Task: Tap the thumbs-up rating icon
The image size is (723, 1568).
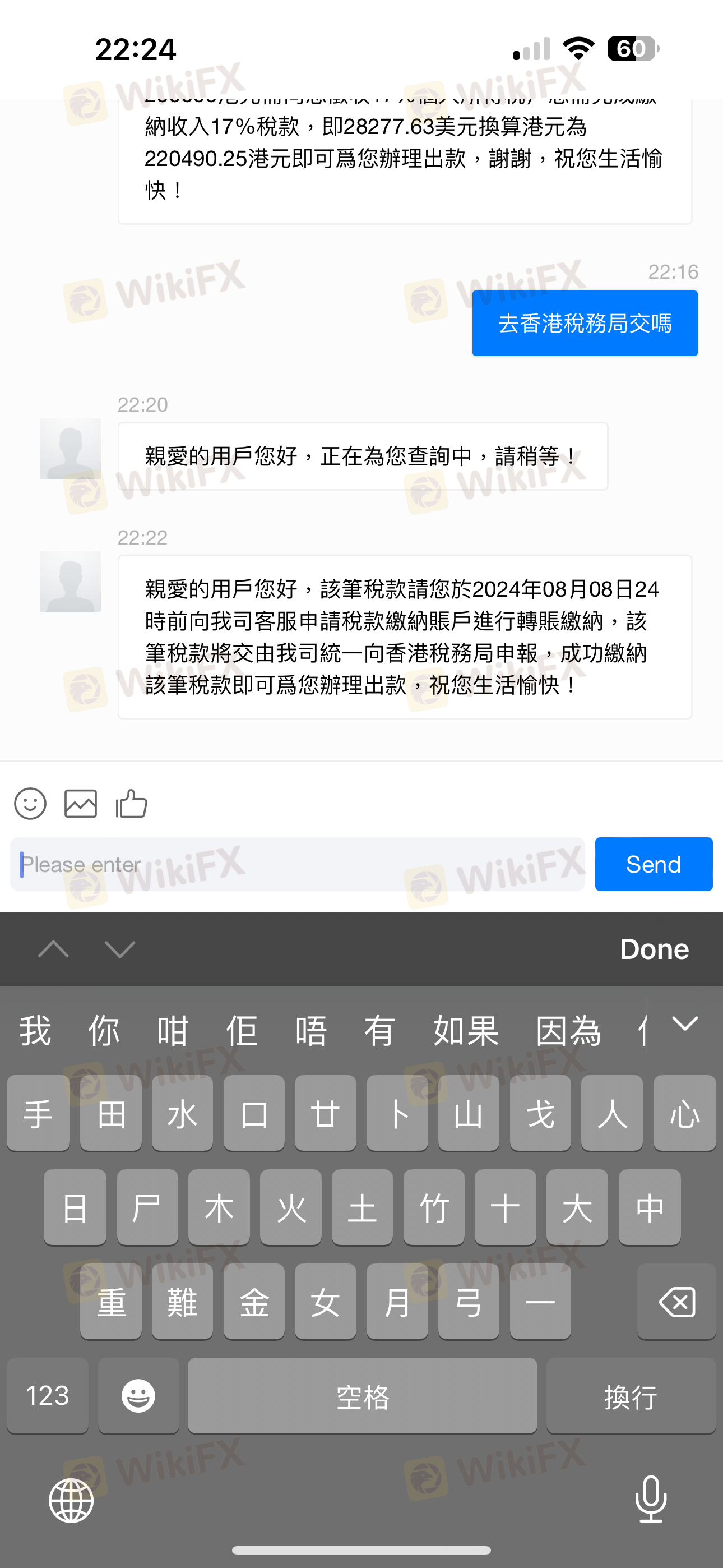Action: click(x=132, y=804)
